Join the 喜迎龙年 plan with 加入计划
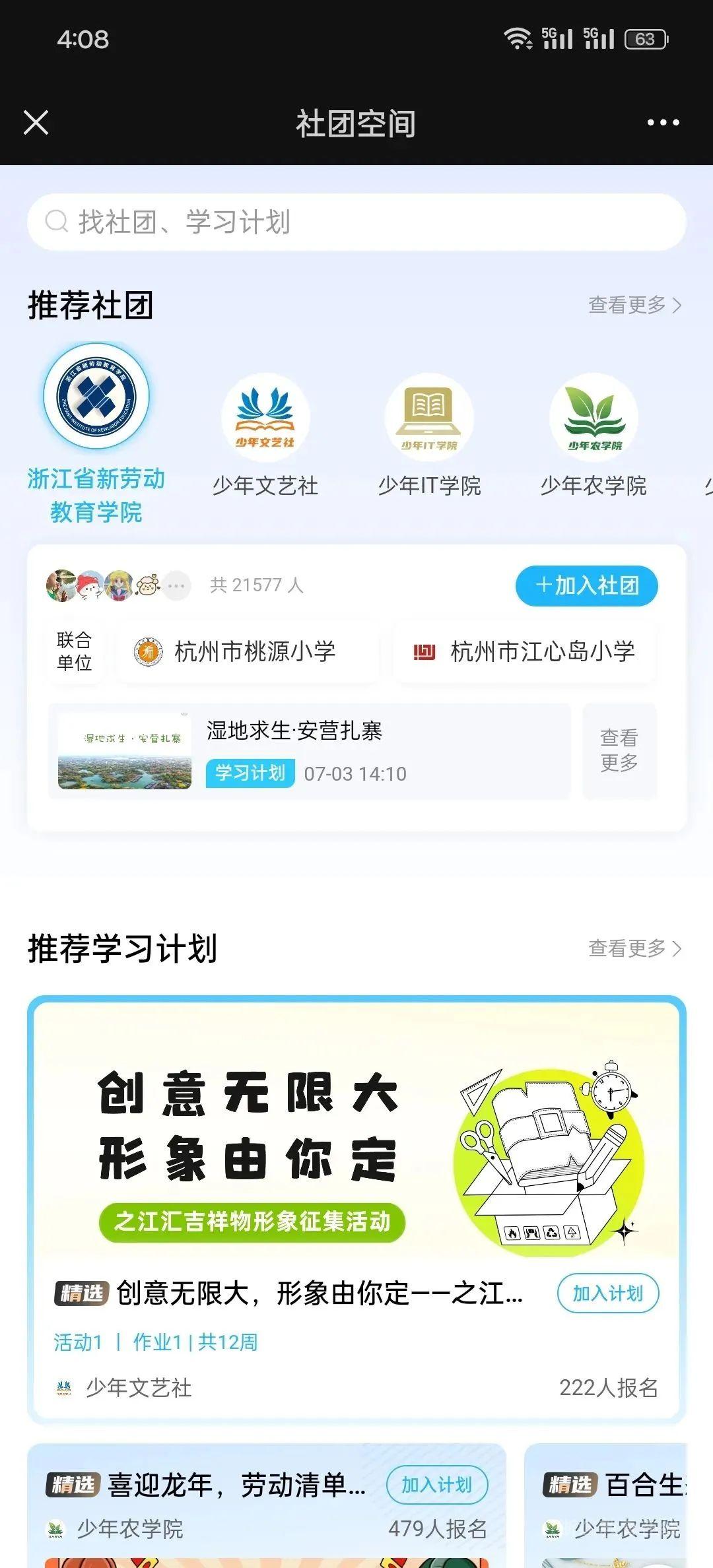The height and width of the screenshot is (1568, 713). click(x=436, y=1485)
